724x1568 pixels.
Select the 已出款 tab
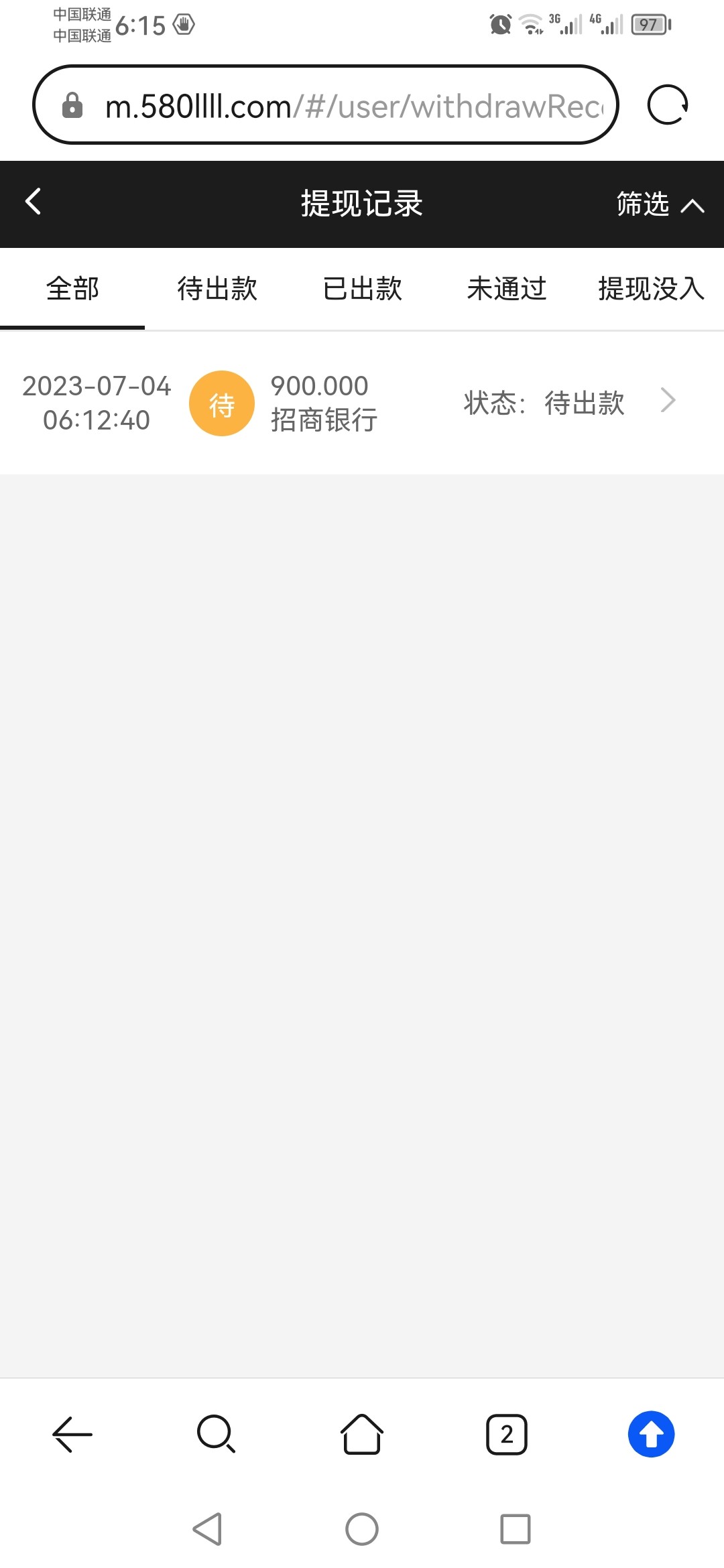pyautogui.click(x=362, y=287)
